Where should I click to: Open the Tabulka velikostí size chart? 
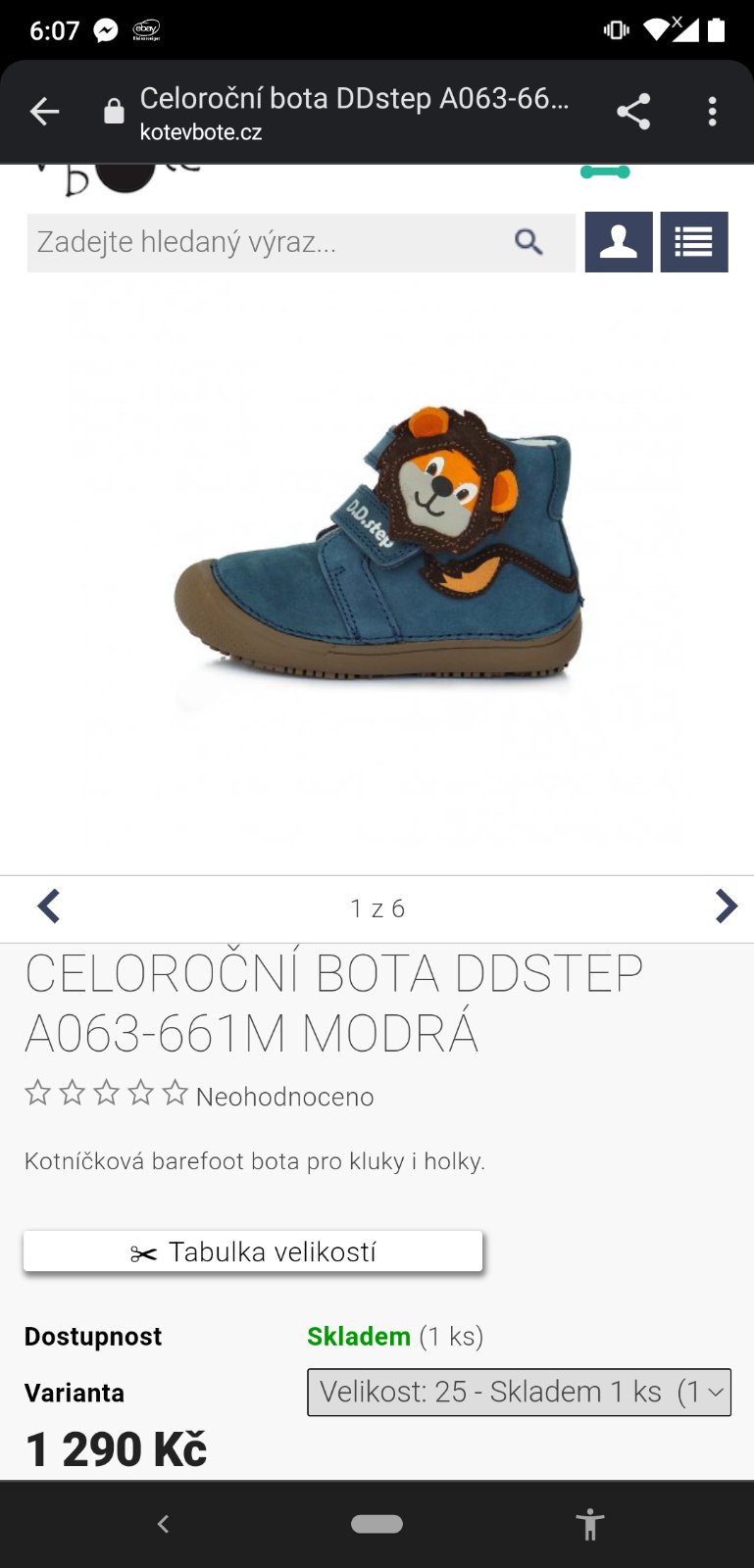[x=253, y=1251]
